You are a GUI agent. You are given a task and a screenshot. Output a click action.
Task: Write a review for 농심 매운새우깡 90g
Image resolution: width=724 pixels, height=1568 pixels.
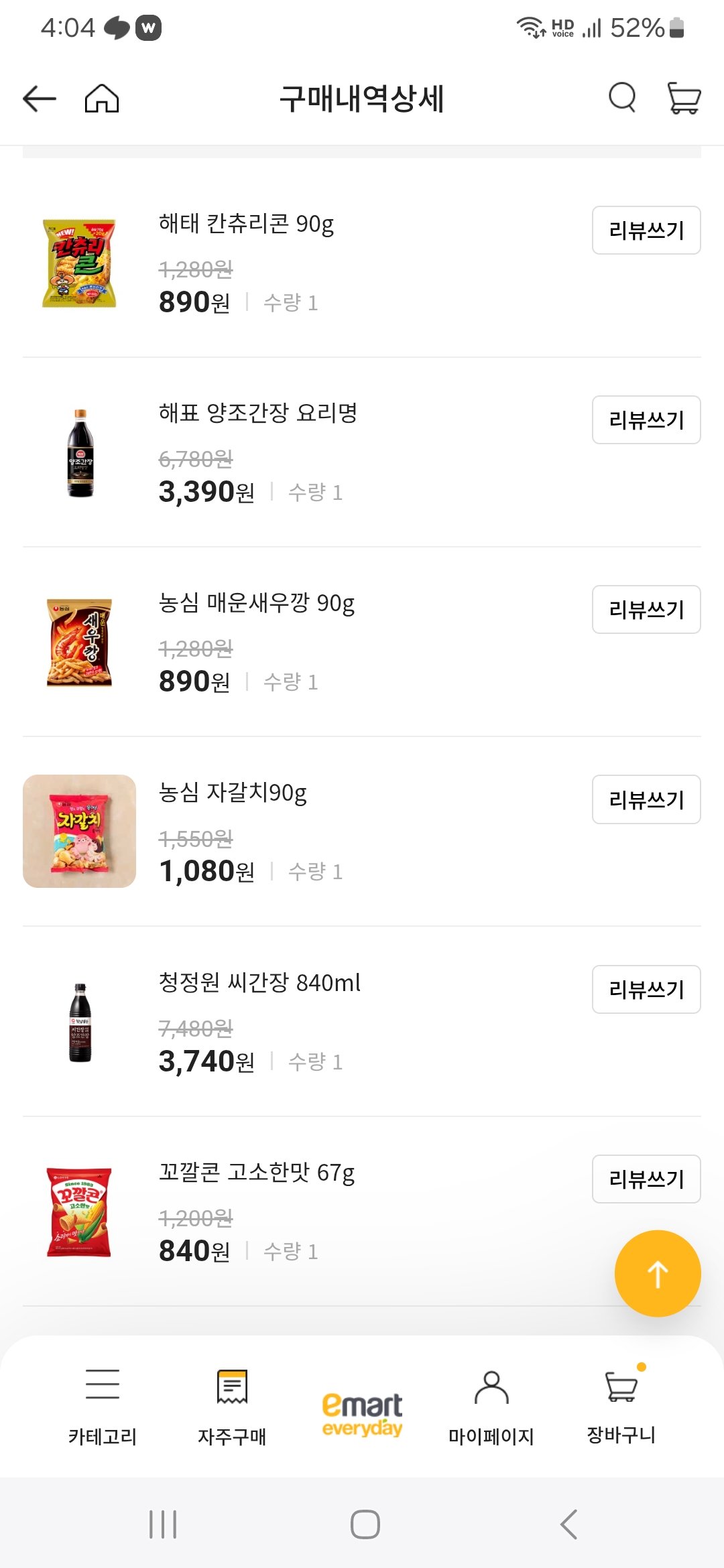[x=646, y=610]
